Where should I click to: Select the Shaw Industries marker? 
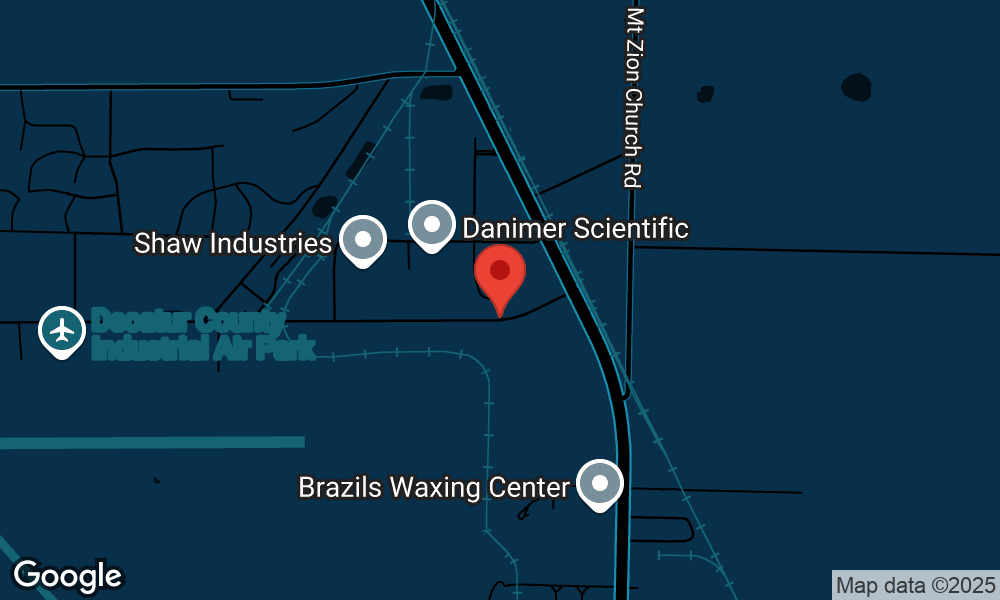point(363,240)
